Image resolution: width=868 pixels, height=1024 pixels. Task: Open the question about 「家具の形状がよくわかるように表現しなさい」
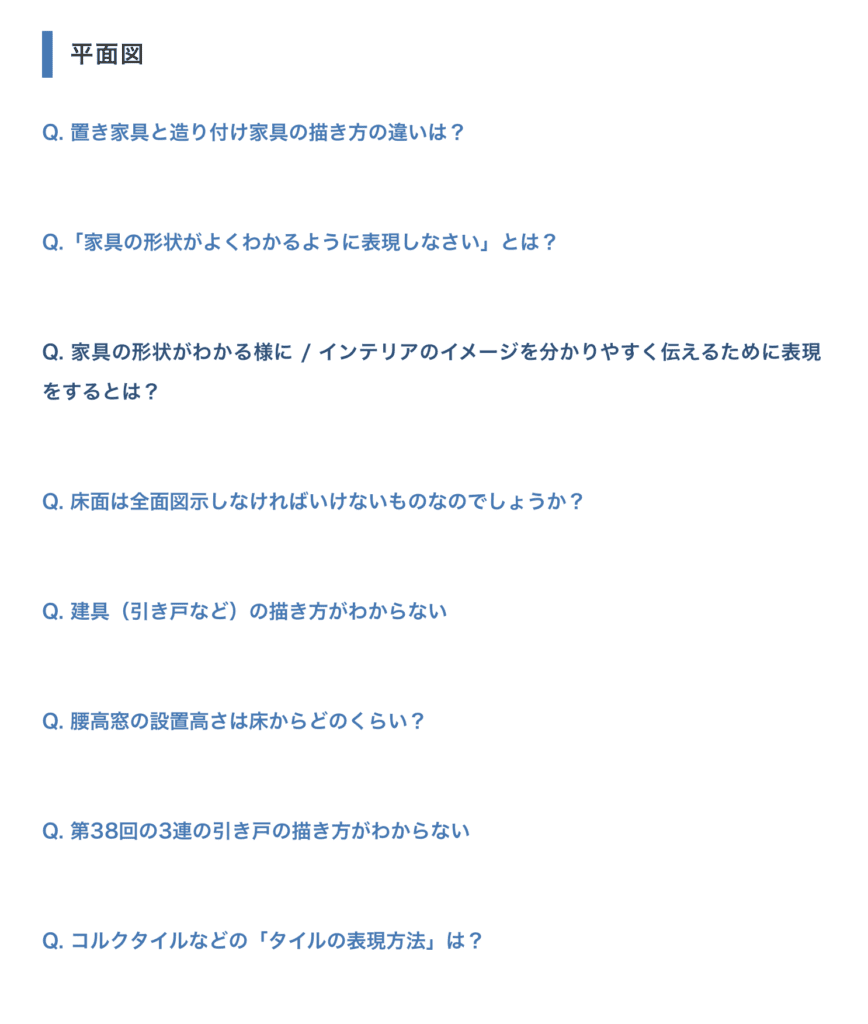click(299, 243)
